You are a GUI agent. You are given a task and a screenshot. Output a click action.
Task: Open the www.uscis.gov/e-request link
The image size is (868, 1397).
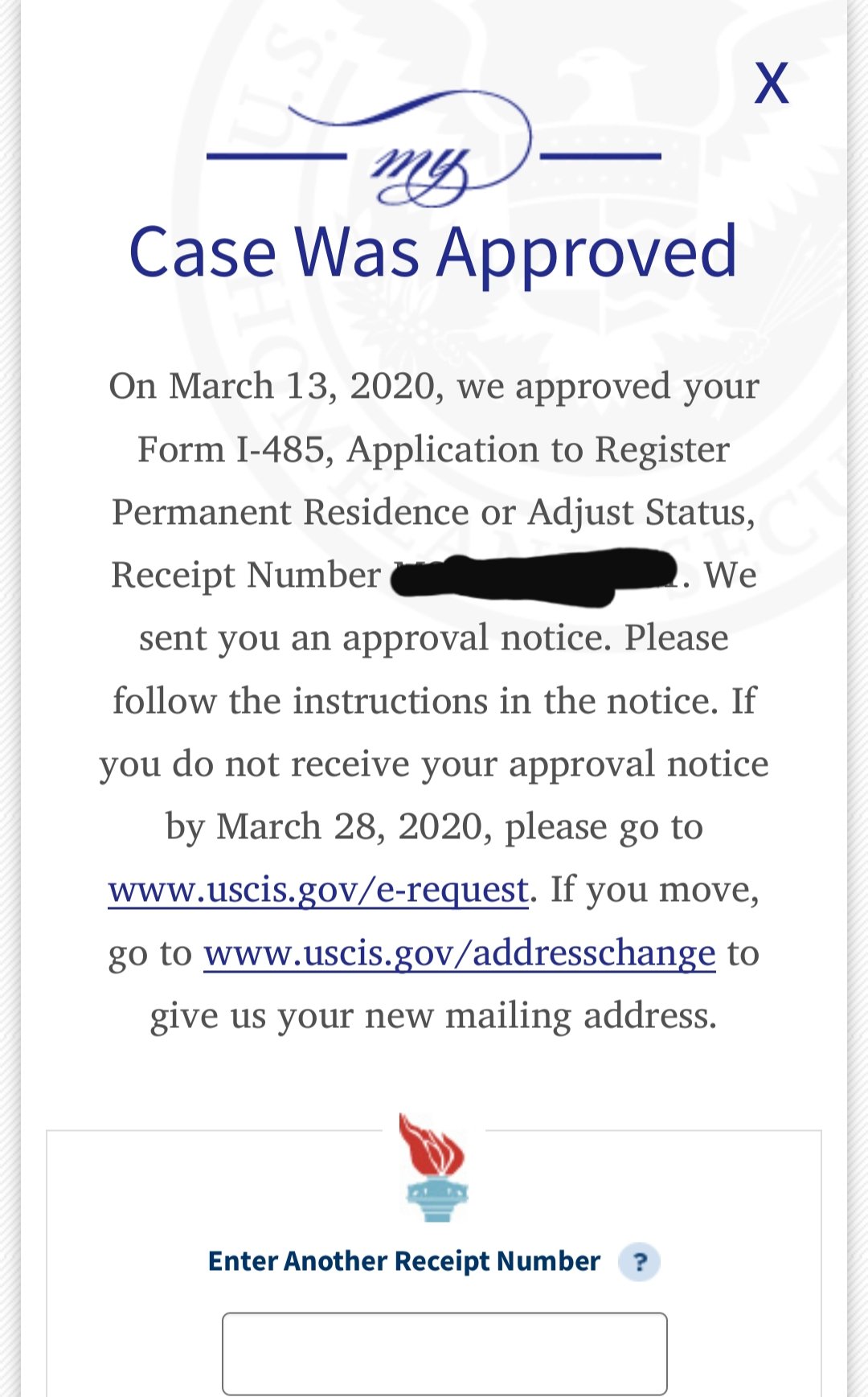pos(318,890)
